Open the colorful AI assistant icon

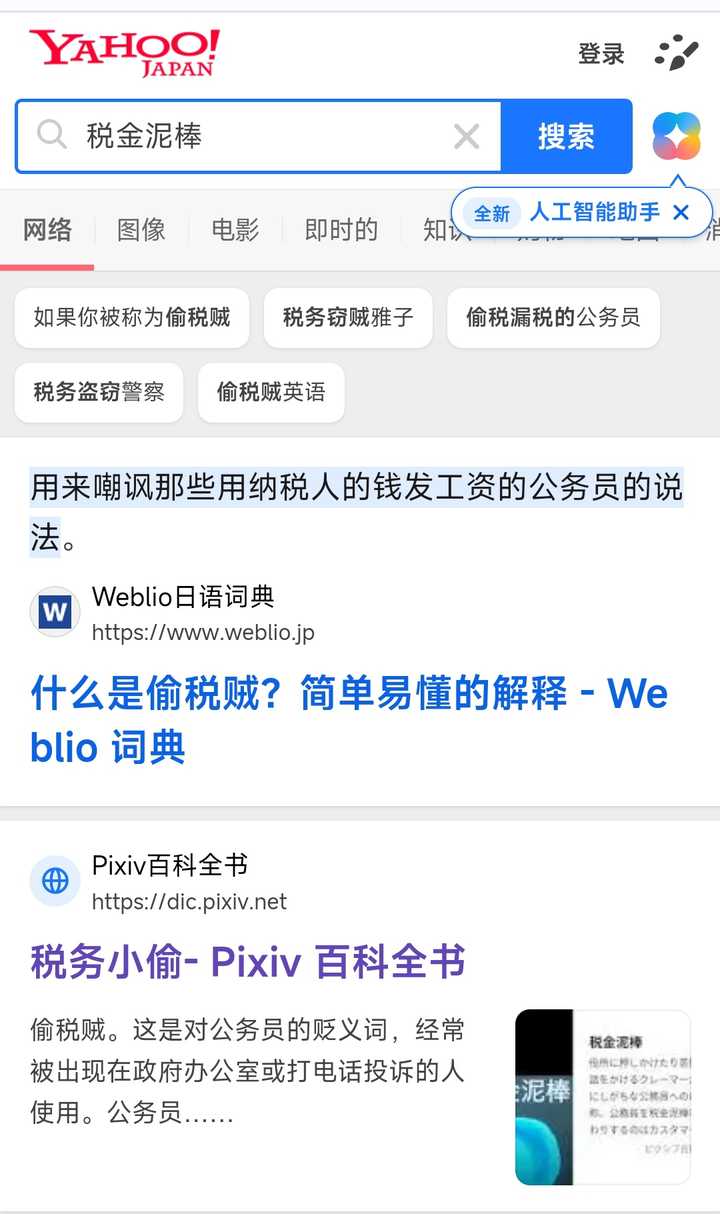coord(677,136)
